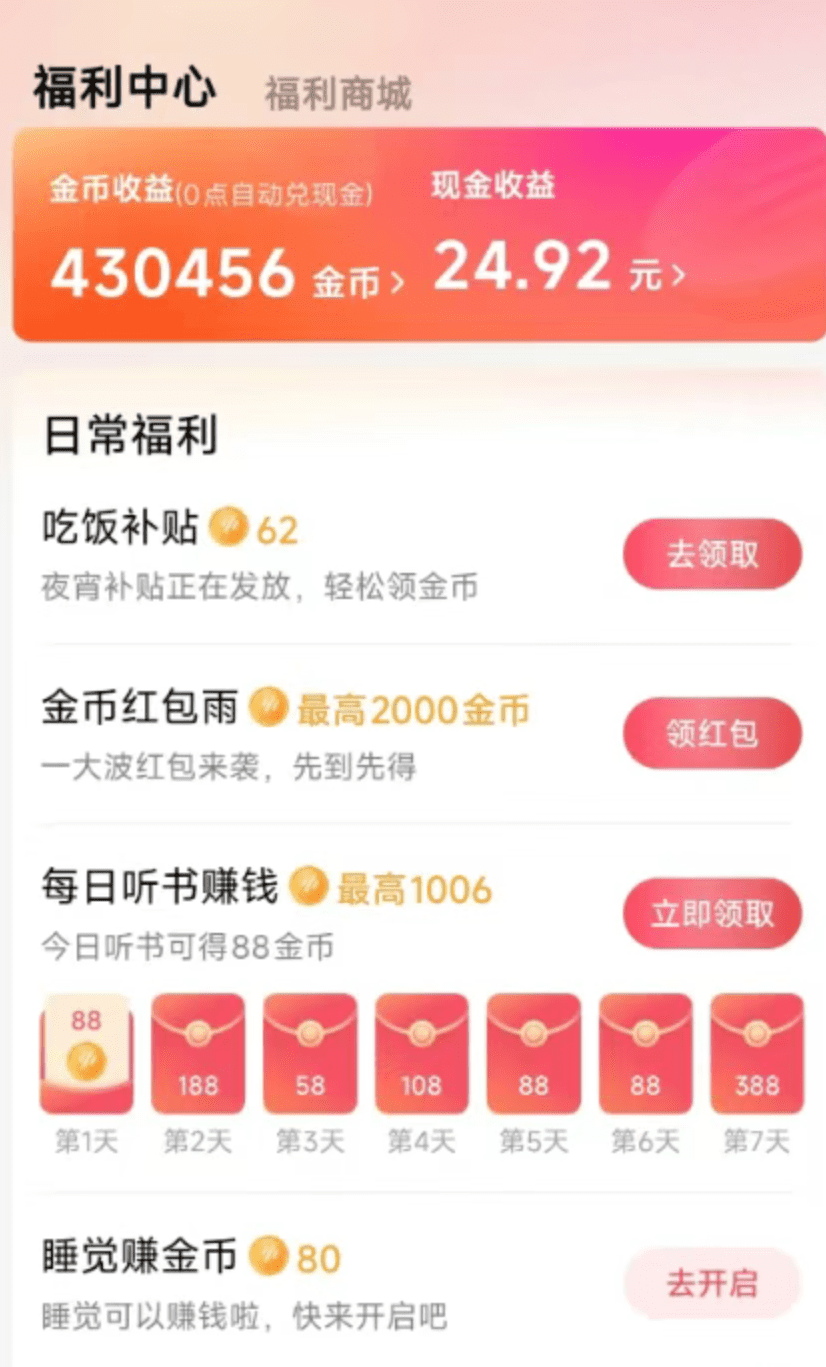826x1367 pixels.
Task: Click the 58 red envelope for 第3天
Action: (309, 1052)
